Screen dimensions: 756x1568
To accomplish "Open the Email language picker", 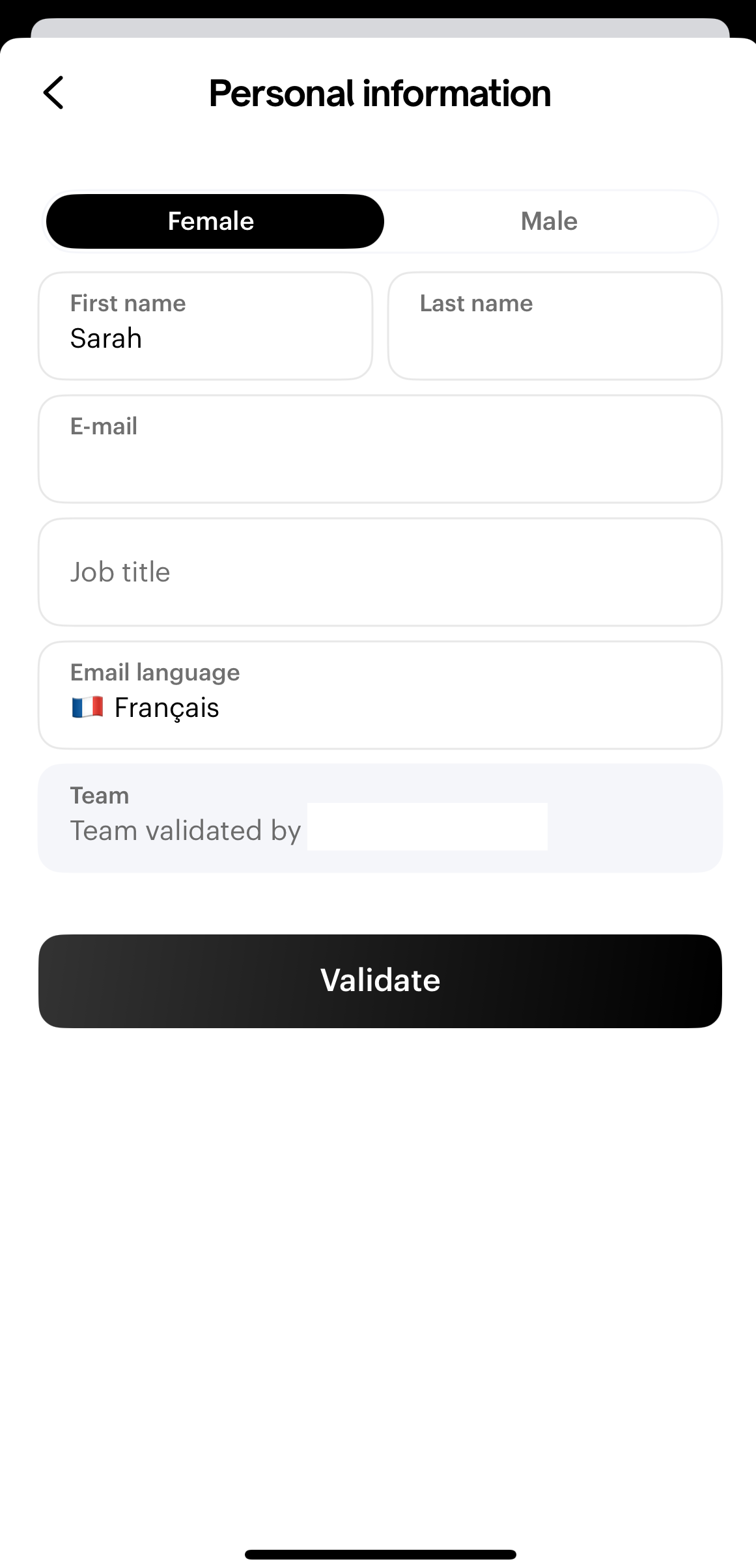I will pos(380,695).
